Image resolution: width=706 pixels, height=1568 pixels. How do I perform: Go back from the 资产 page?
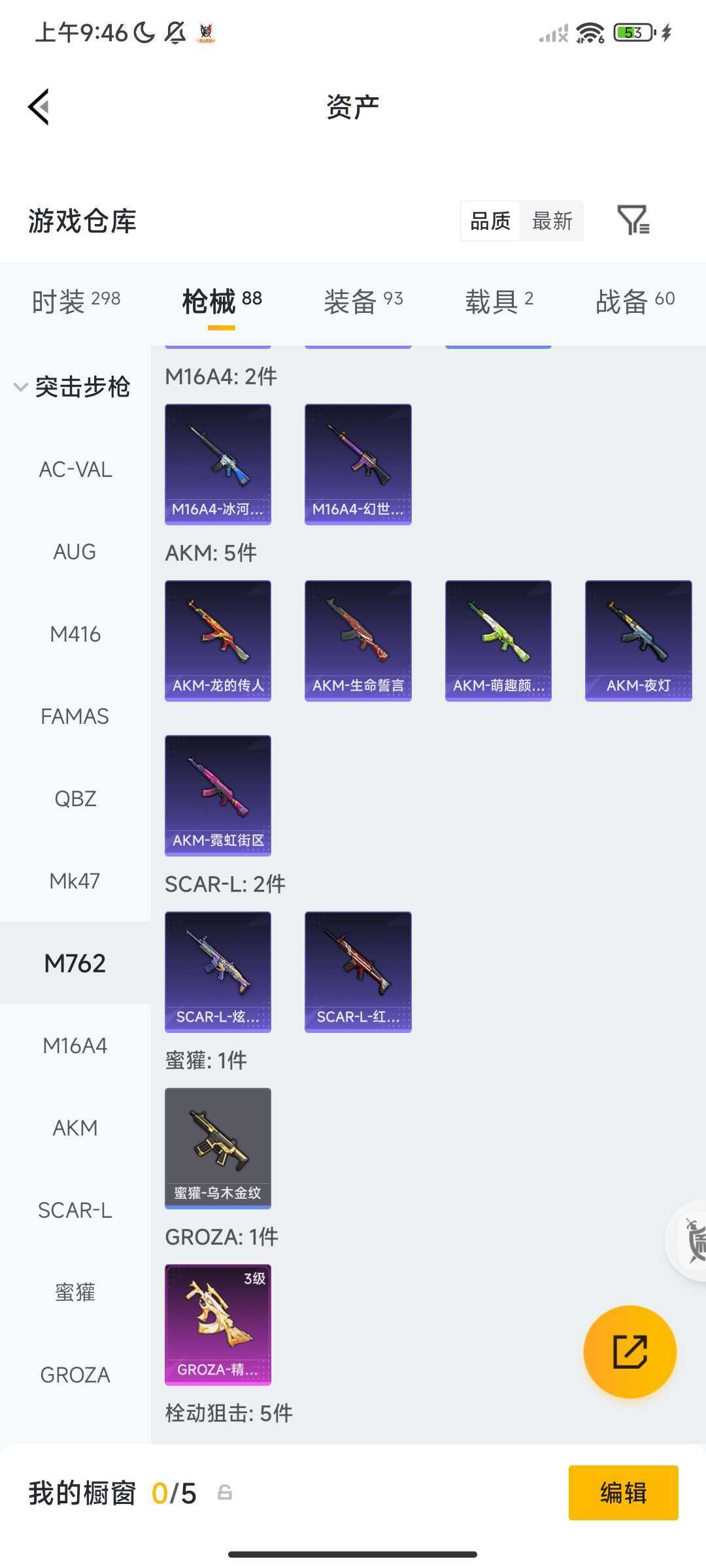pos(39,106)
